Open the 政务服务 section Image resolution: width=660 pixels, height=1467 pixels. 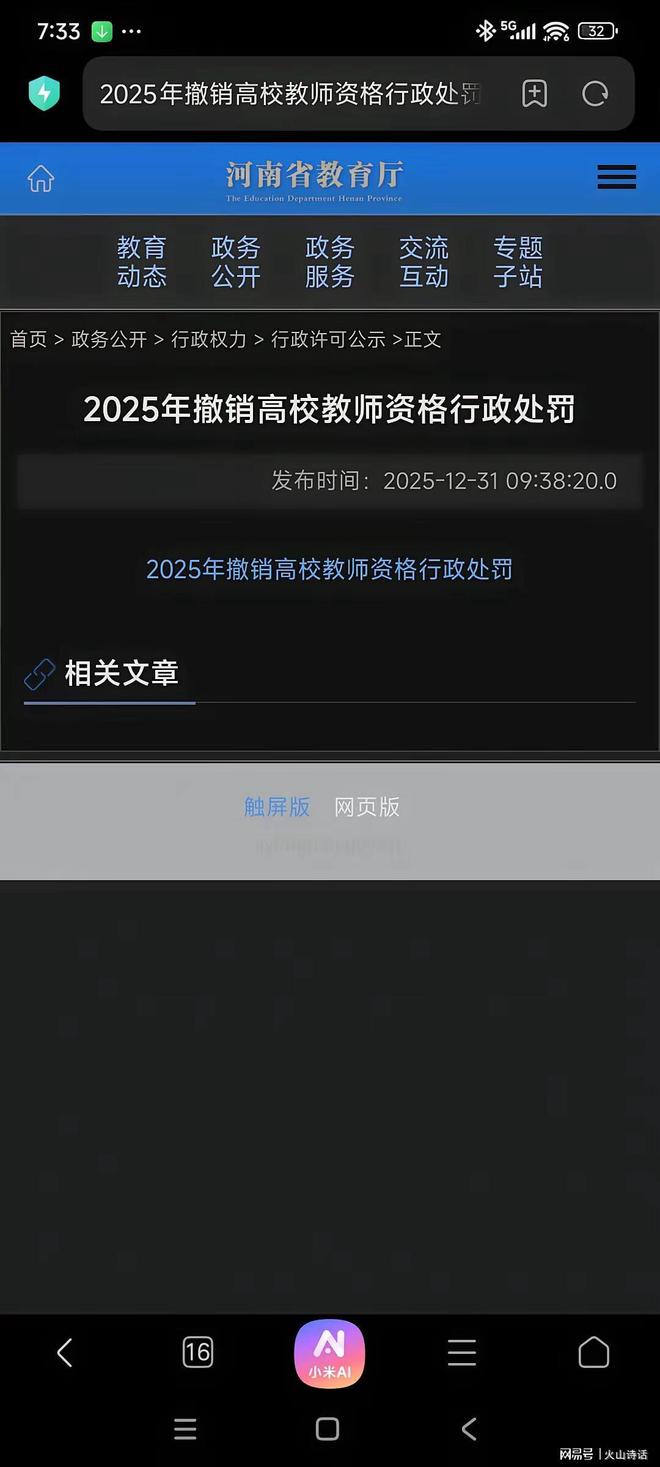point(329,262)
